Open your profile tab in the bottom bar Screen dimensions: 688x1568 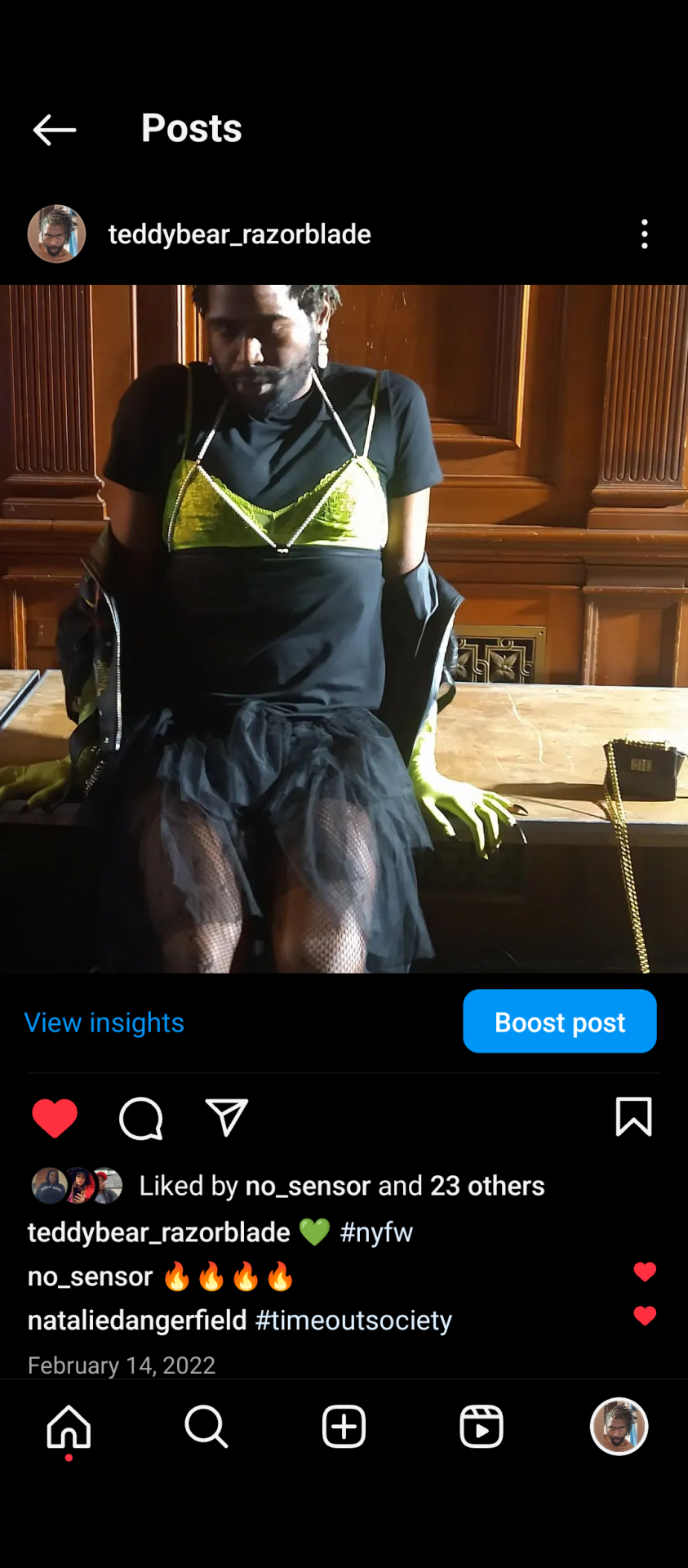619,1427
